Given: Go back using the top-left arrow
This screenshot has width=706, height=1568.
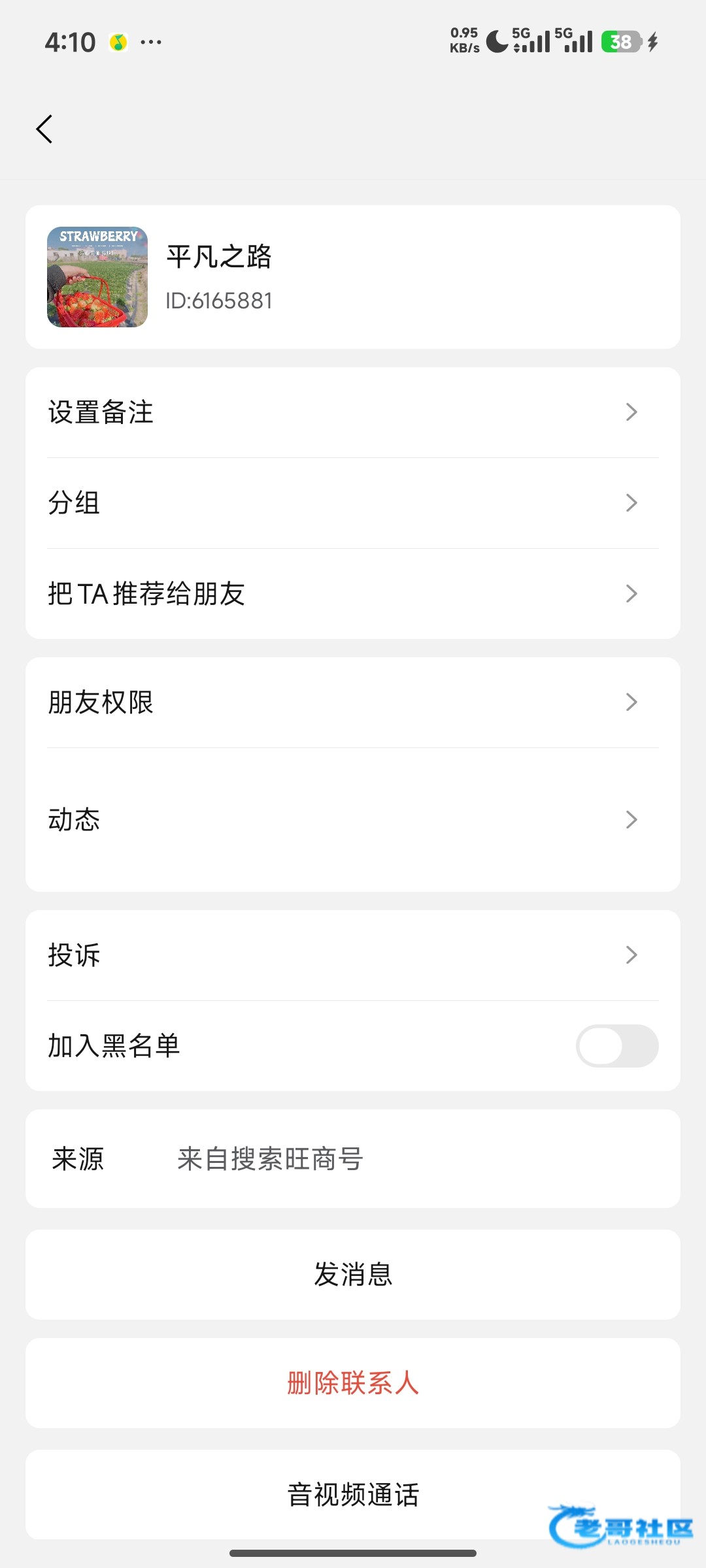Looking at the screenshot, I should (44, 129).
